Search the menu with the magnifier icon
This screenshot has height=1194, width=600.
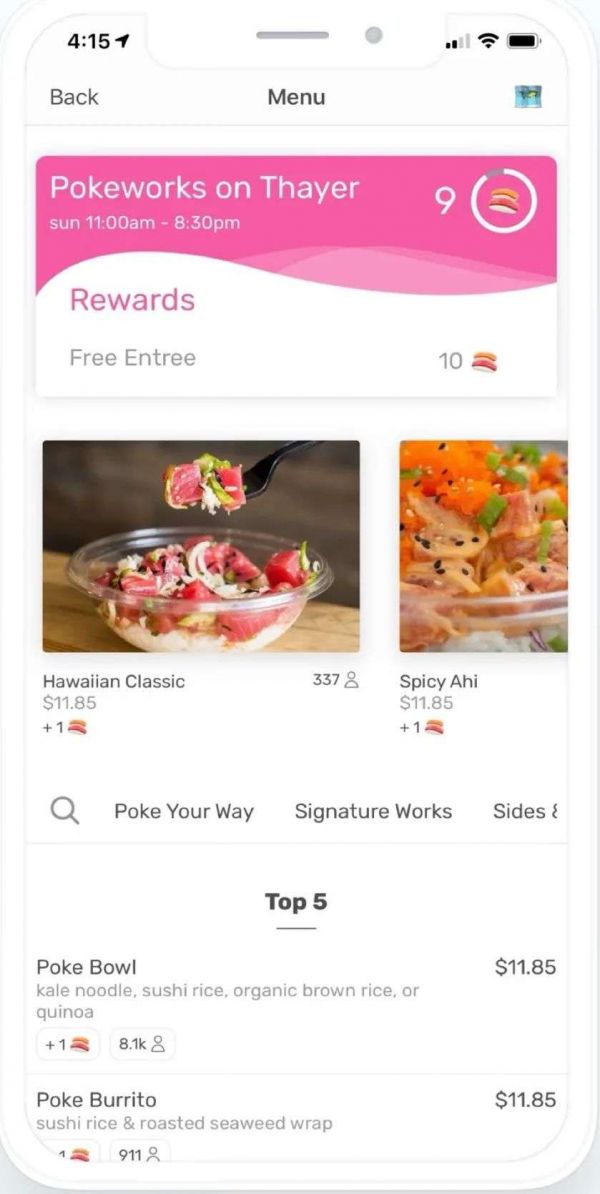coord(65,811)
